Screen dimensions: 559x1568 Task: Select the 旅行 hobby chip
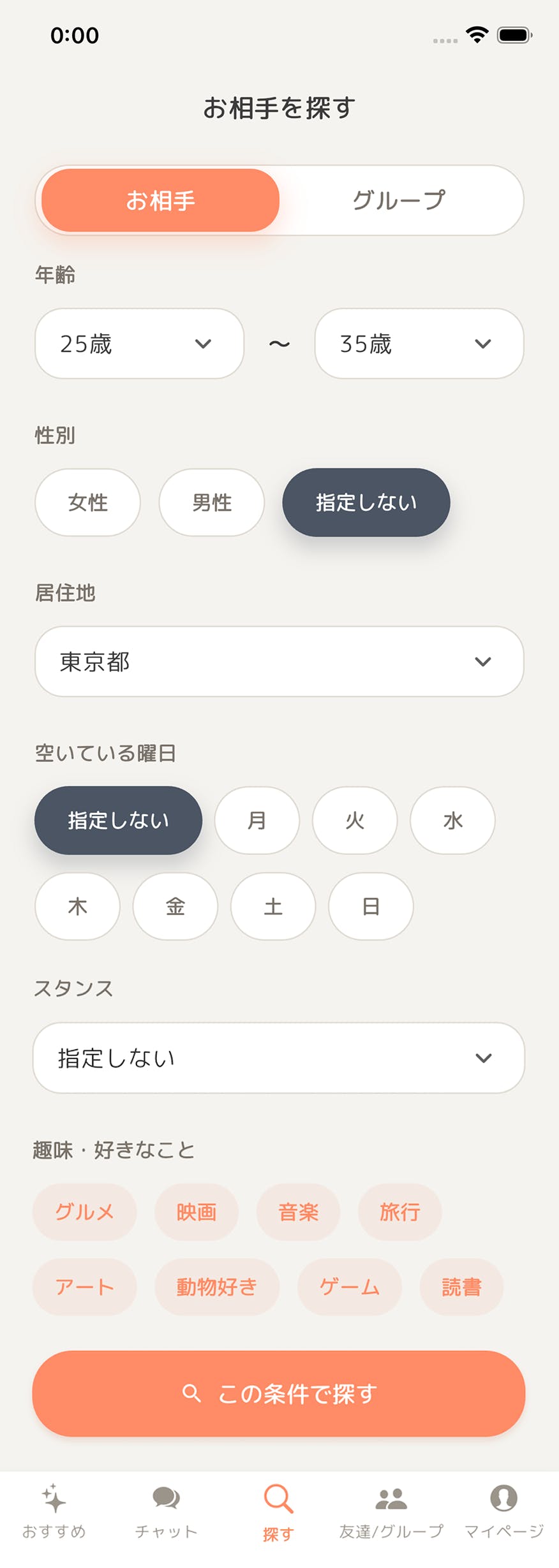click(400, 1212)
